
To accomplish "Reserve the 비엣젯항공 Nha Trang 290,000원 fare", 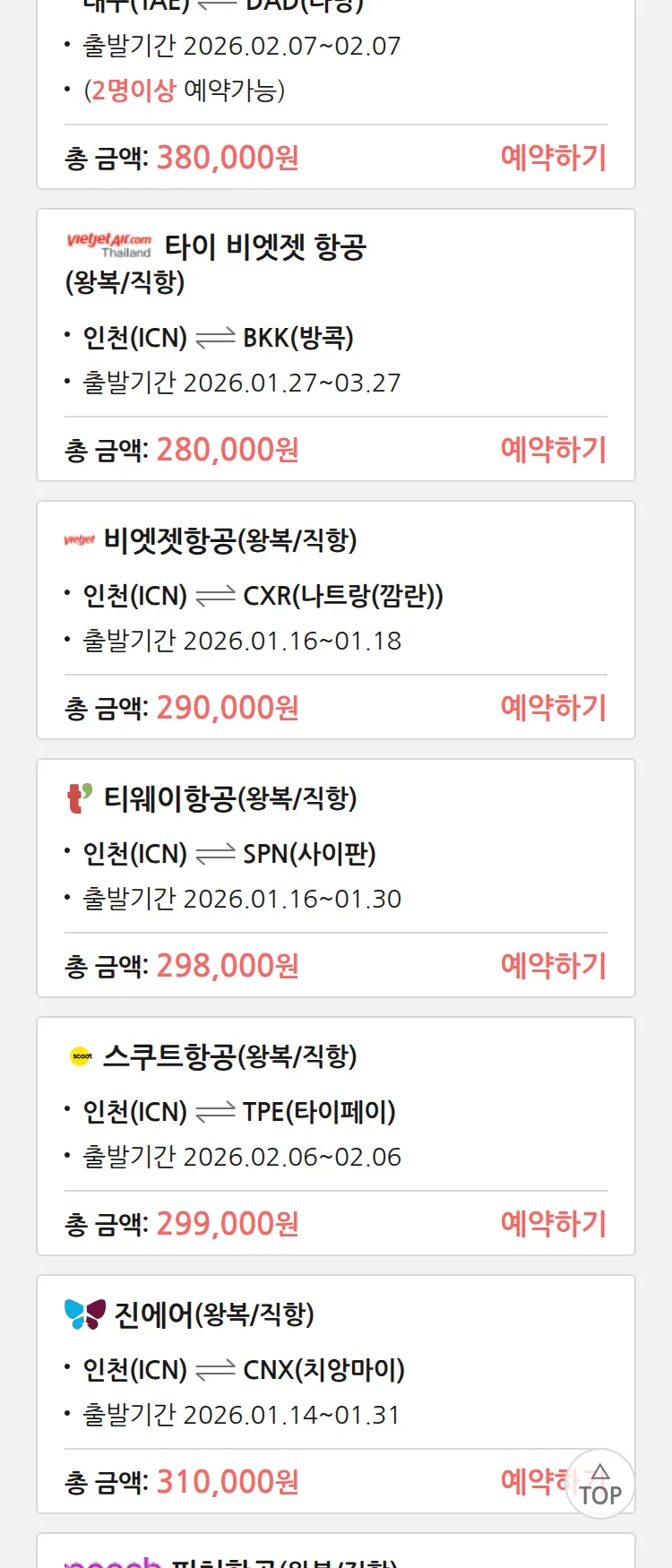I will click(x=553, y=708).
